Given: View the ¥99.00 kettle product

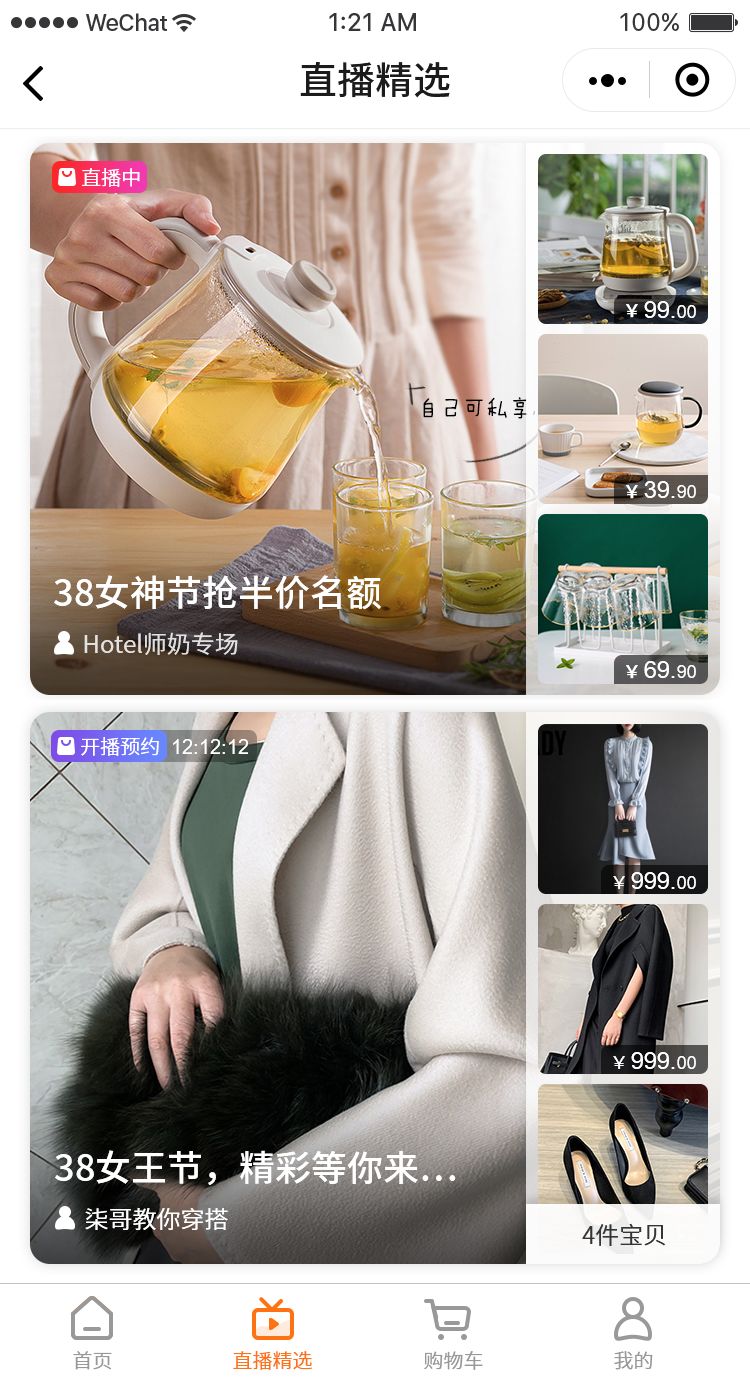Looking at the screenshot, I should tap(622, 239).
